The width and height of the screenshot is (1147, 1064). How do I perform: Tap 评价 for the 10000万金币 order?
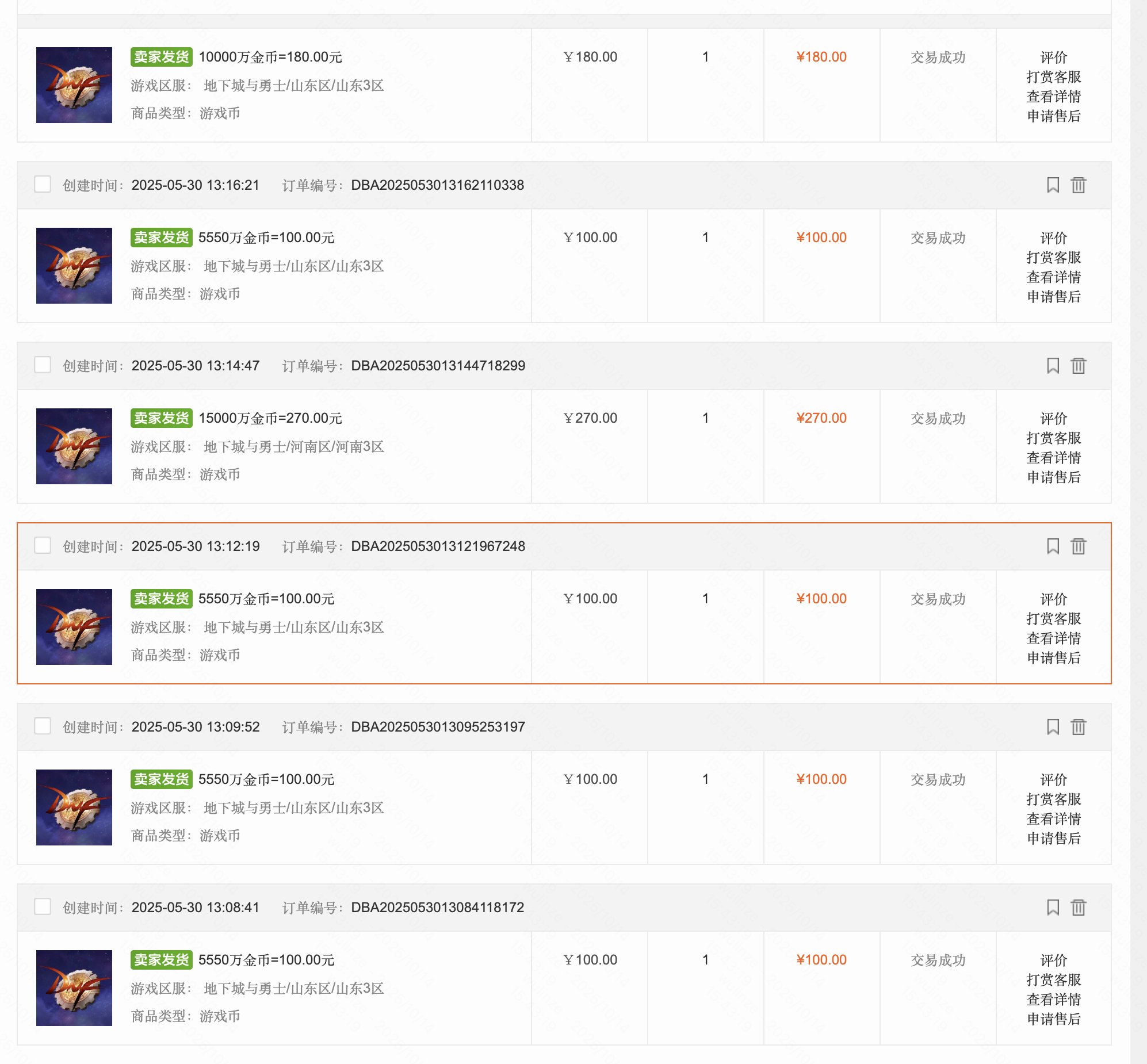pos(1053,57)
